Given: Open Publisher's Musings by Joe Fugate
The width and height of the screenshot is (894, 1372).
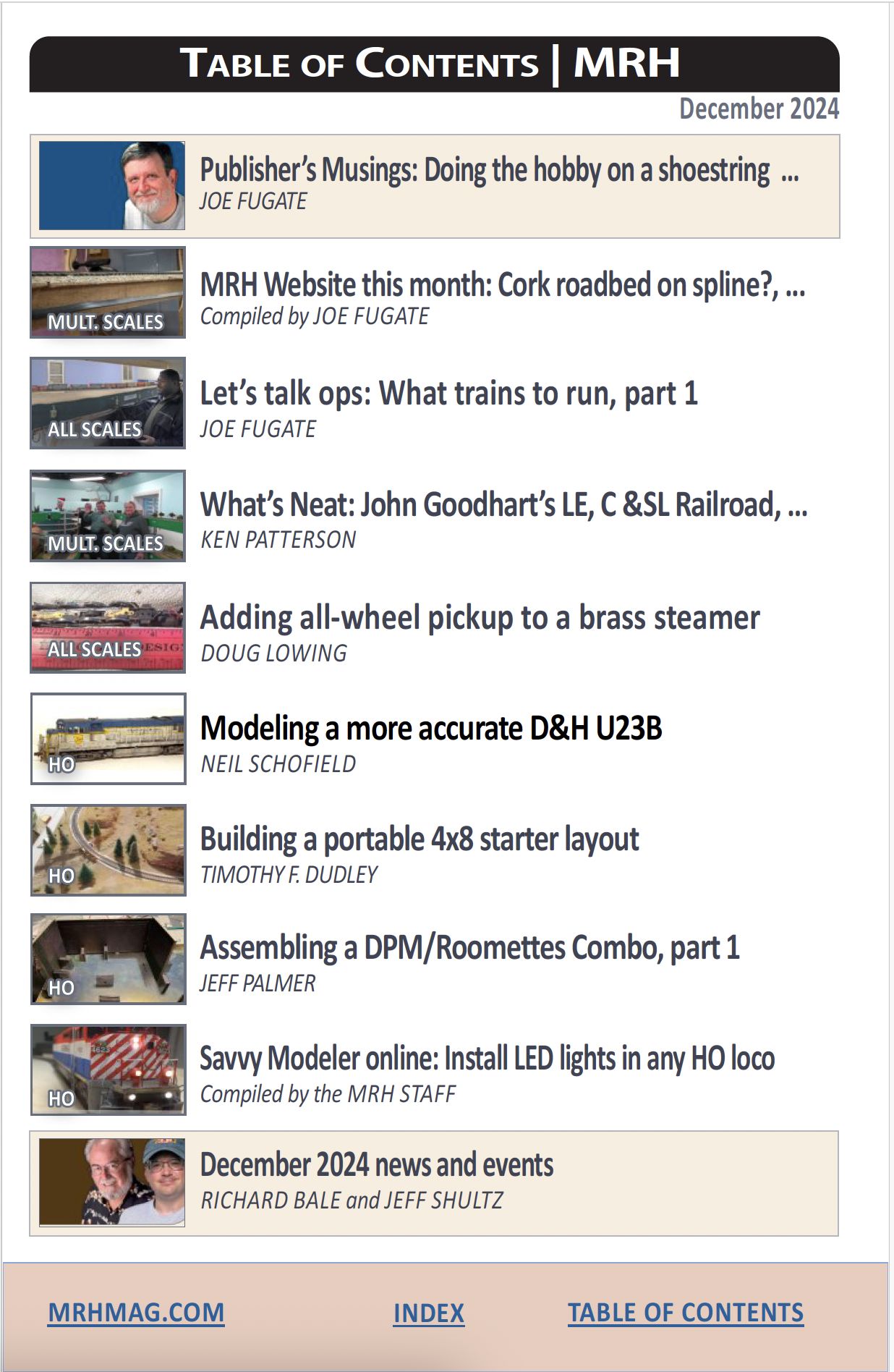Looking at the screenshot, I should pos(498,171).
